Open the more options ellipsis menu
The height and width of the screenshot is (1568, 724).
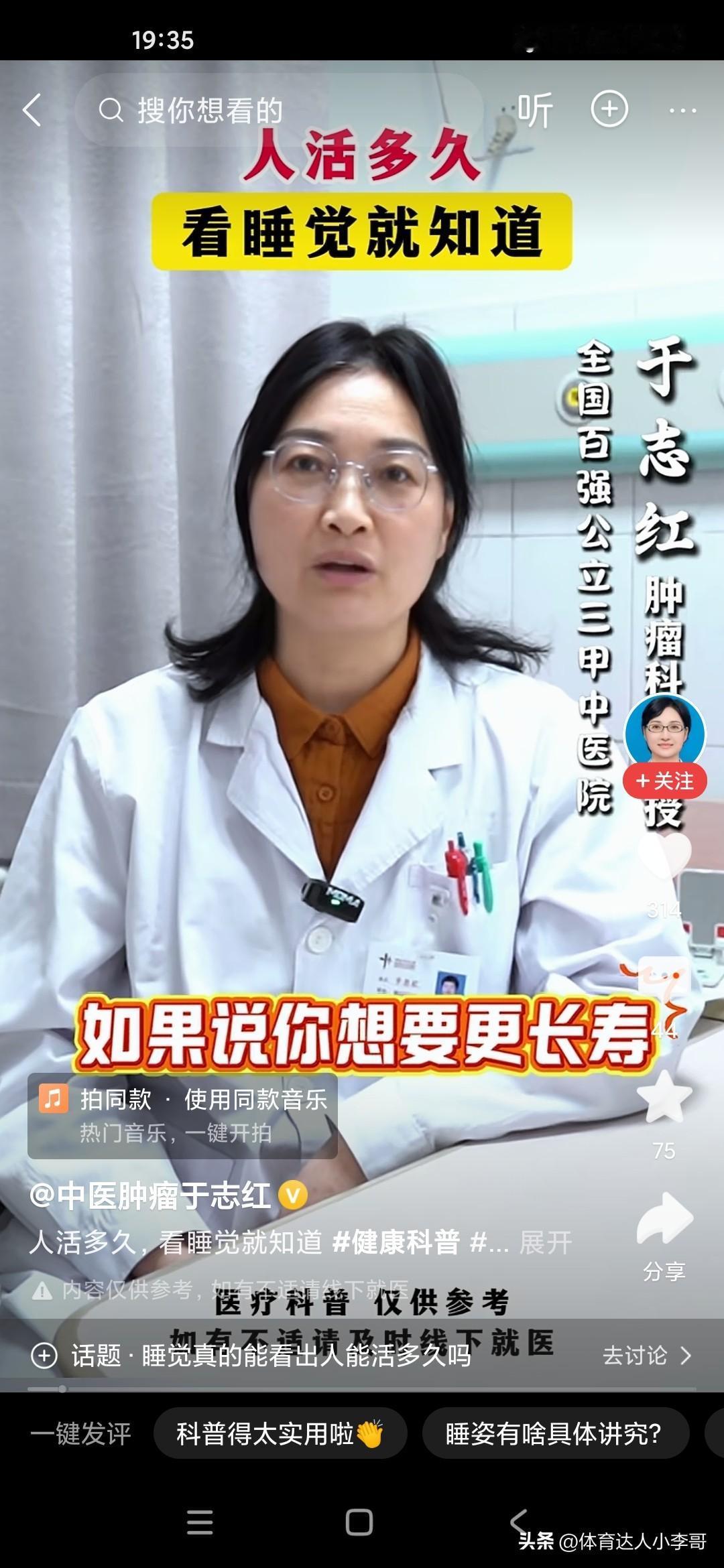tap(683, 109)
